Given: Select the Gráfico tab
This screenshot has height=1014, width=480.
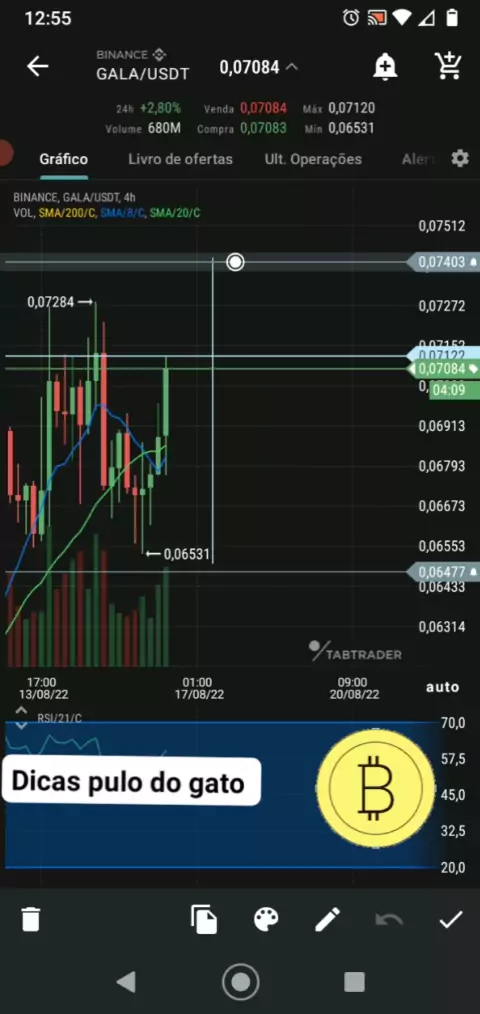Looking at the screenshot, I should (63, 159).
